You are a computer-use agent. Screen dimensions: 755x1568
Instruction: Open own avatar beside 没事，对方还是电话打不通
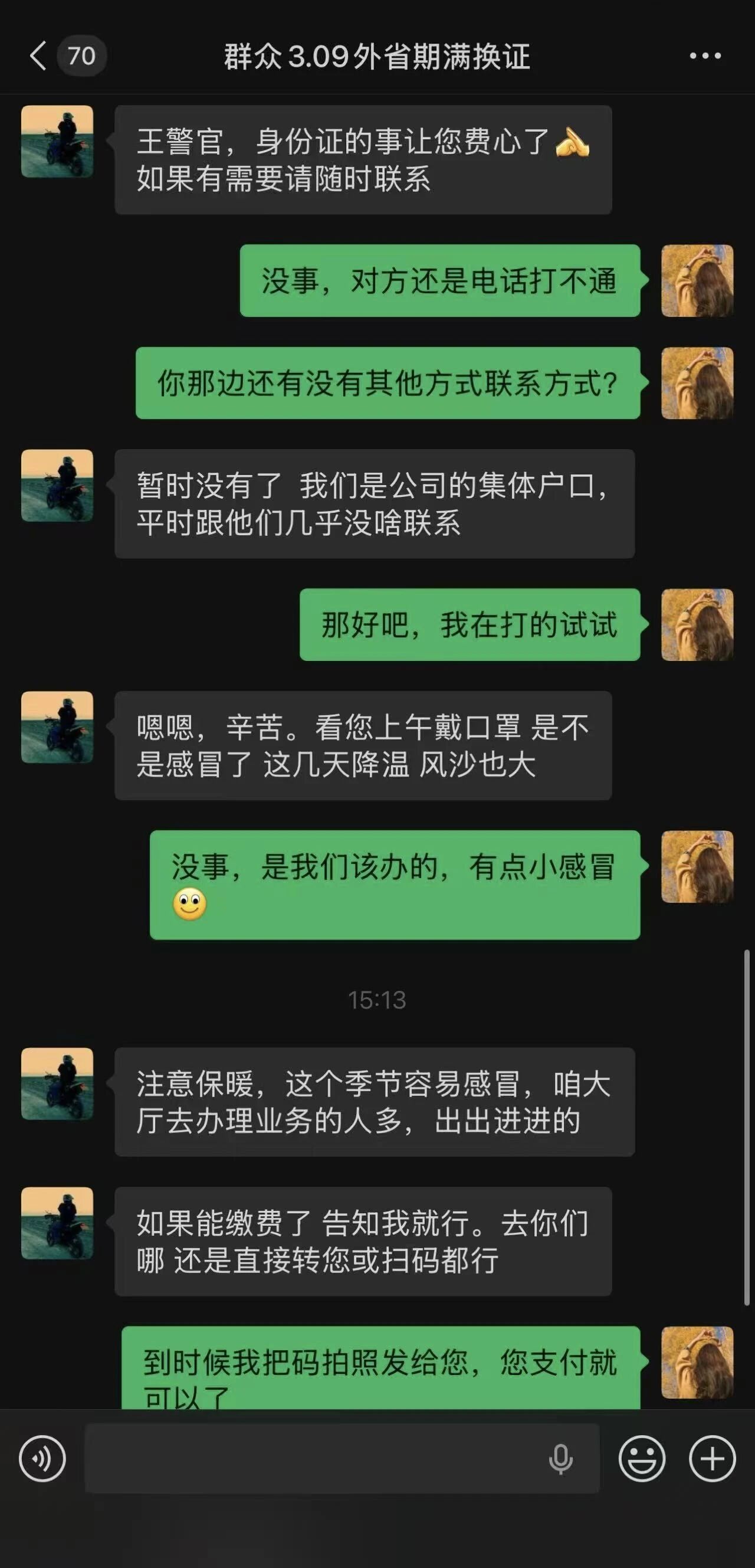697,280
